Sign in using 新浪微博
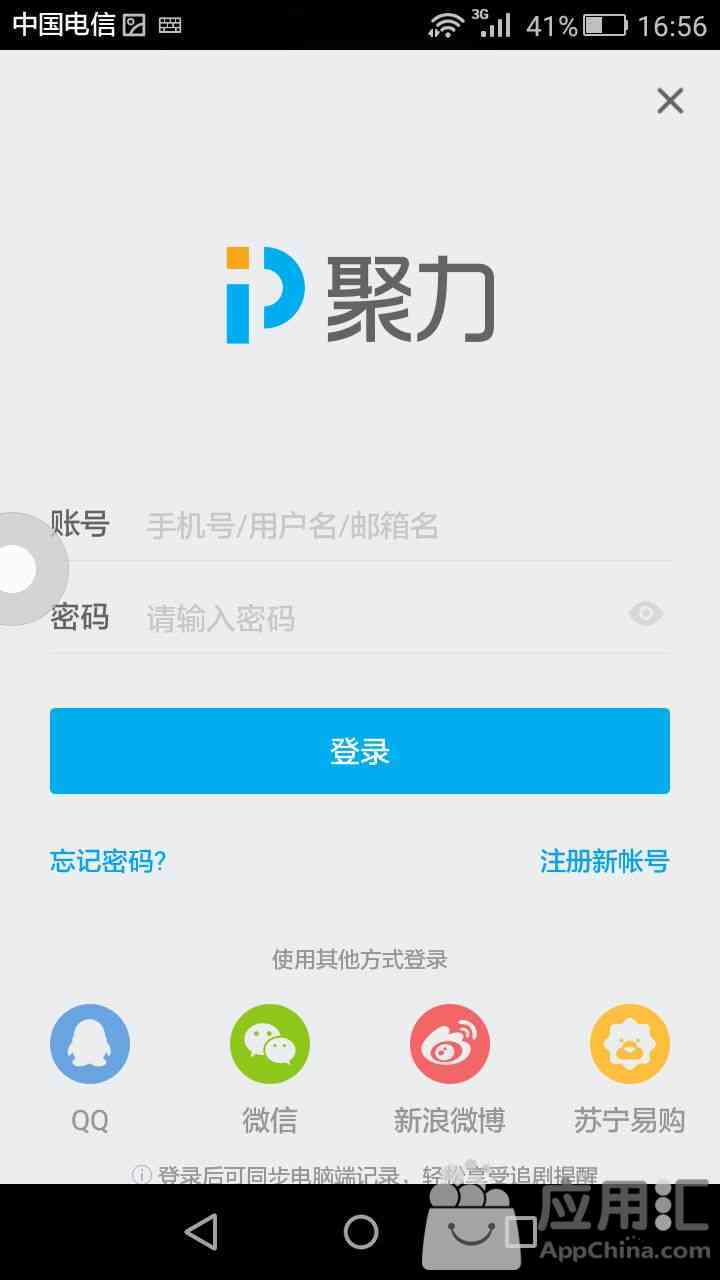 [x=450, y=1045]
